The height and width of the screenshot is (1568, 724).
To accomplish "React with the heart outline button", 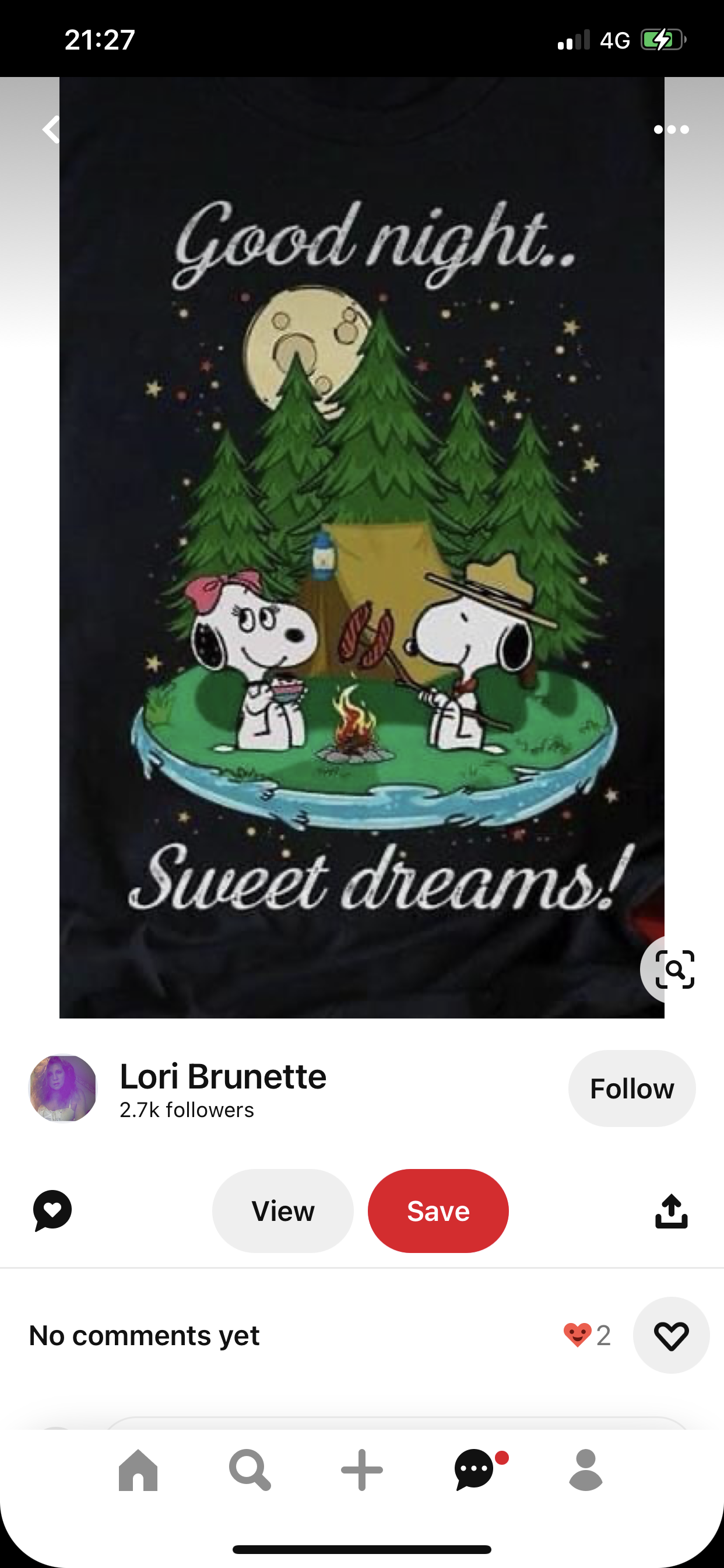I will pyautogui.click(x=671, y=1335).
